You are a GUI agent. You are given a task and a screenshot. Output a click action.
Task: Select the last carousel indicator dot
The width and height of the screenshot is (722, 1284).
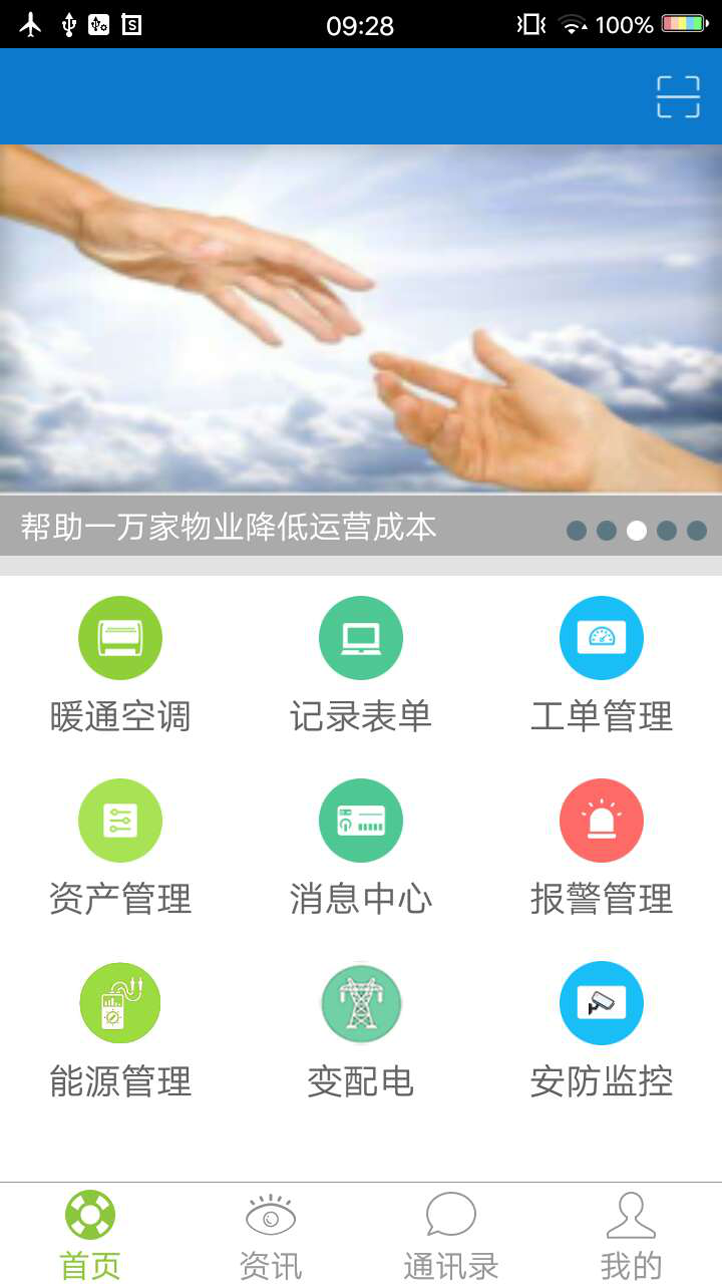pyautogui.click(x=696, y=531)
